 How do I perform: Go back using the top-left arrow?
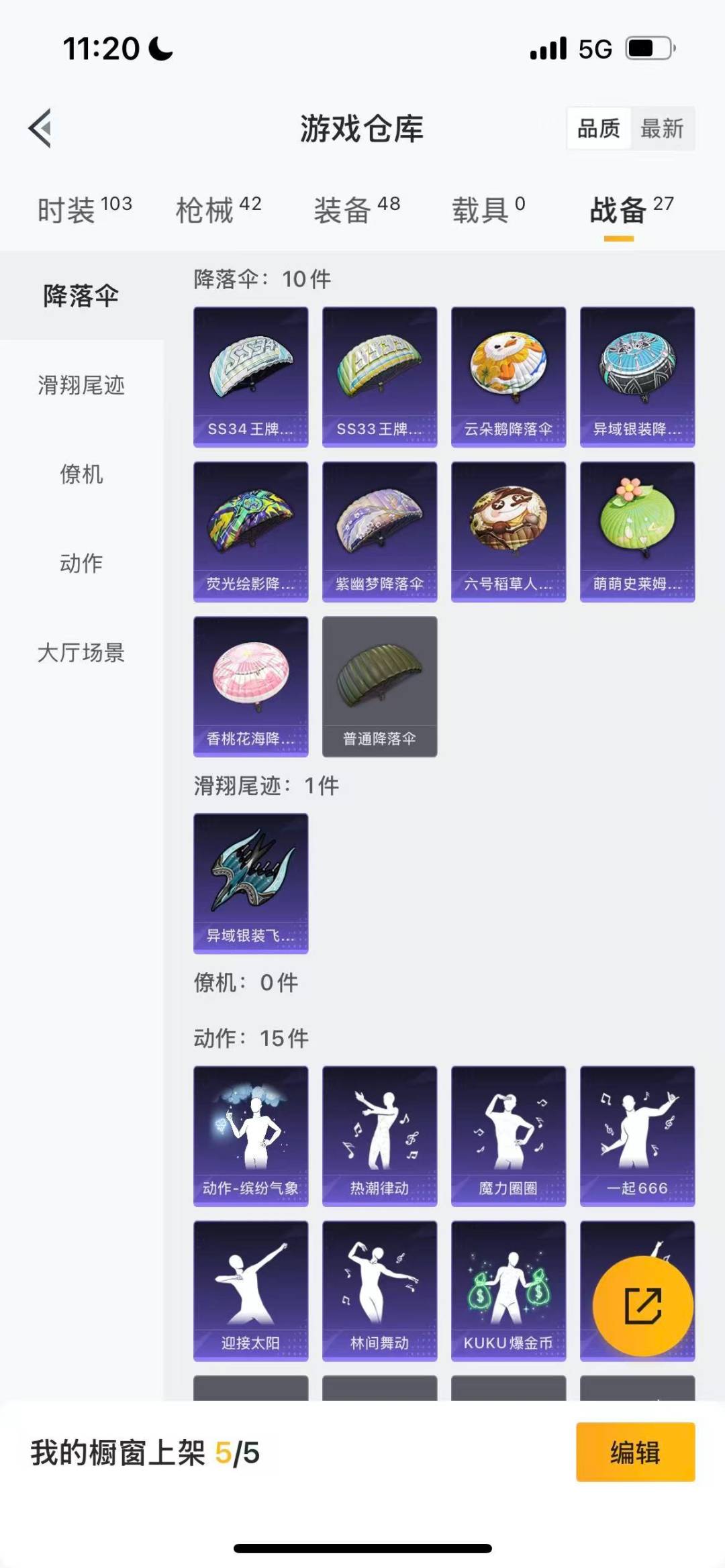point(40,128)
